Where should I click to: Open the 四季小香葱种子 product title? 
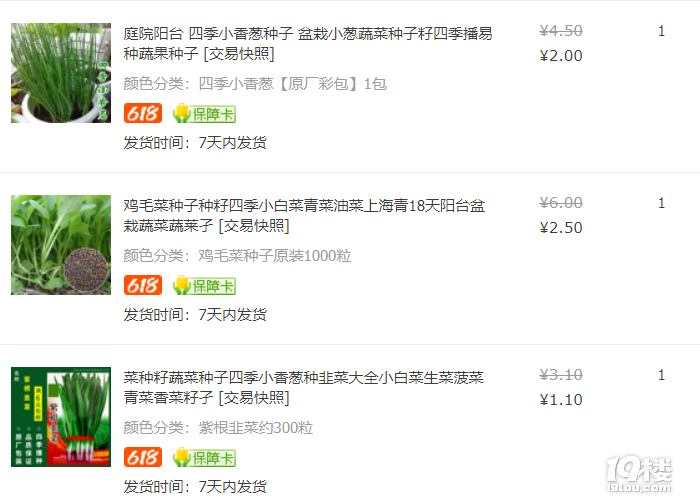pyautogui.click(x=308, y=43)
